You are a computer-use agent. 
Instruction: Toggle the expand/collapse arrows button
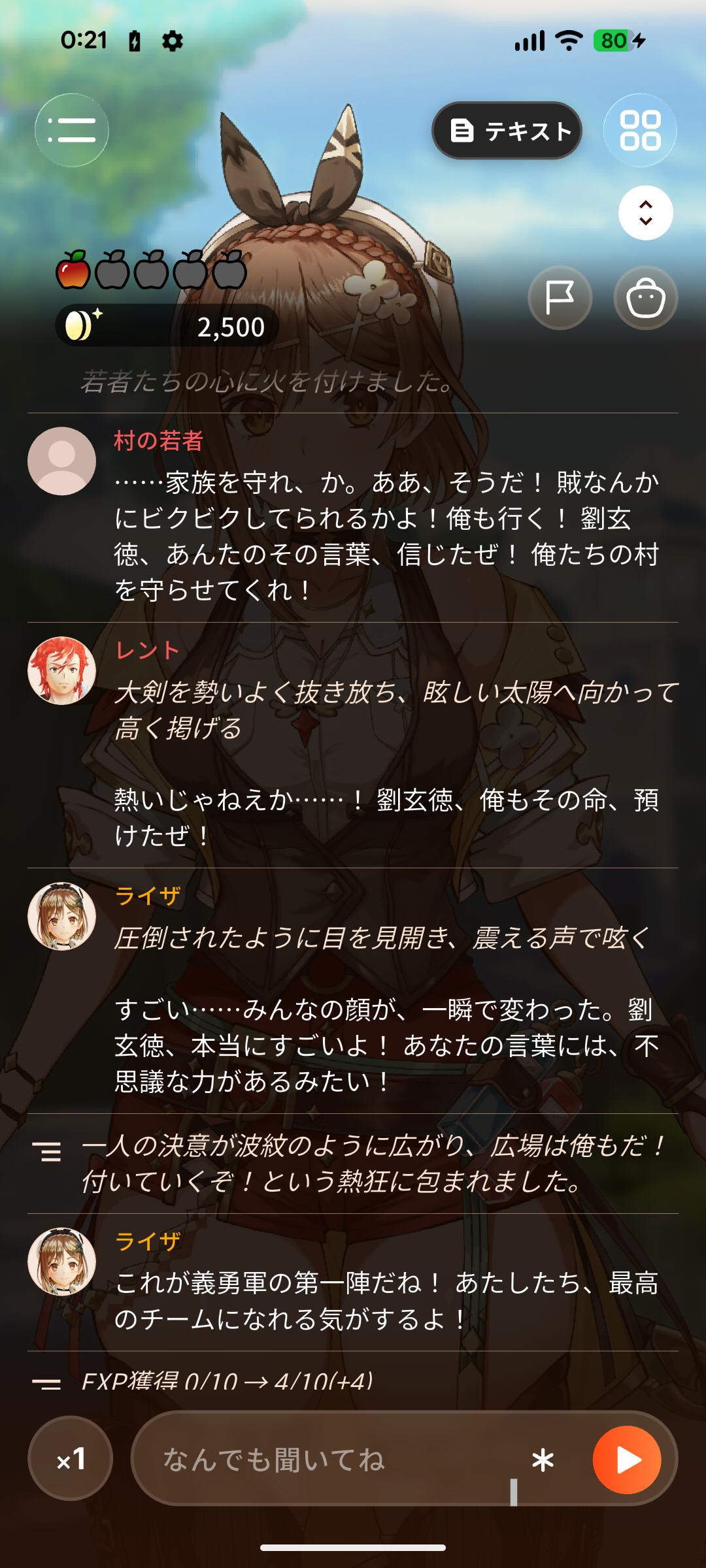(646, 213)
